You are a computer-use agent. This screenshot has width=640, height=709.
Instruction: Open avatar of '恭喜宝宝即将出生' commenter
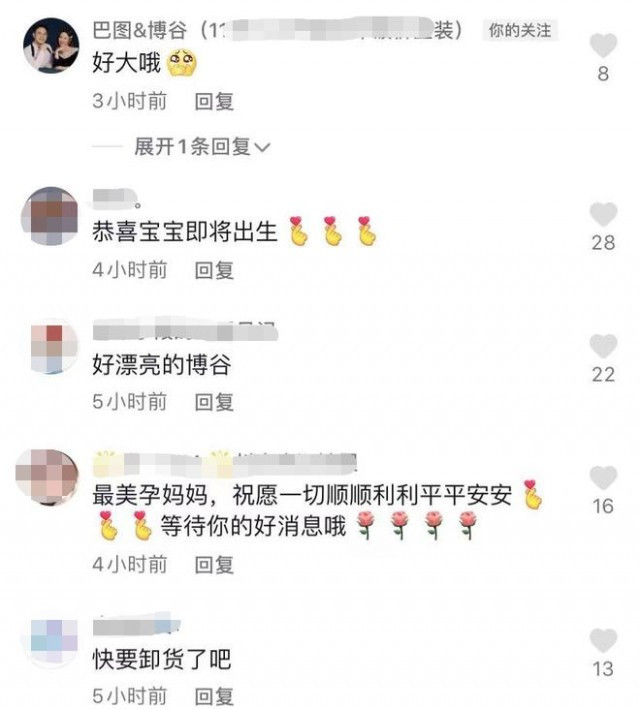point(50,215)
